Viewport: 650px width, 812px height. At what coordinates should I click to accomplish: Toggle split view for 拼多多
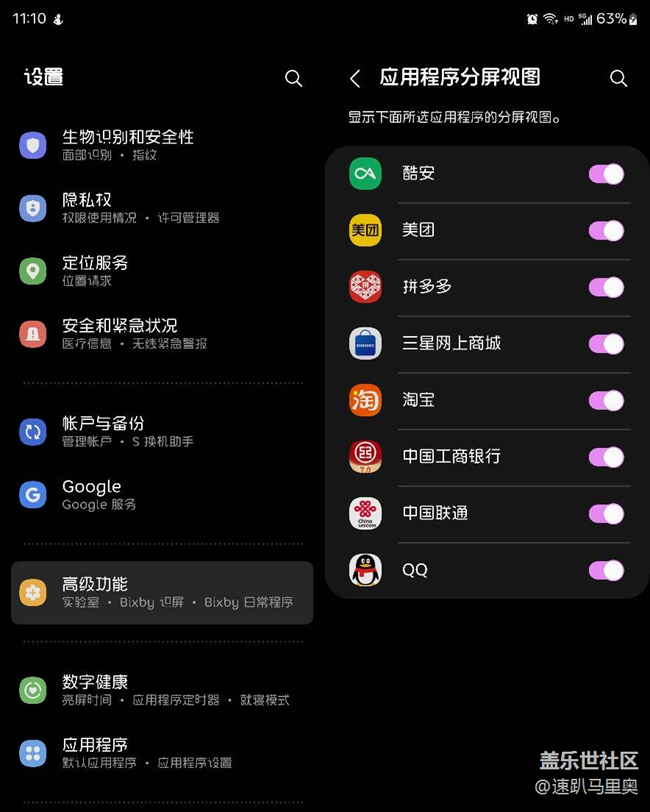point(606,287)
